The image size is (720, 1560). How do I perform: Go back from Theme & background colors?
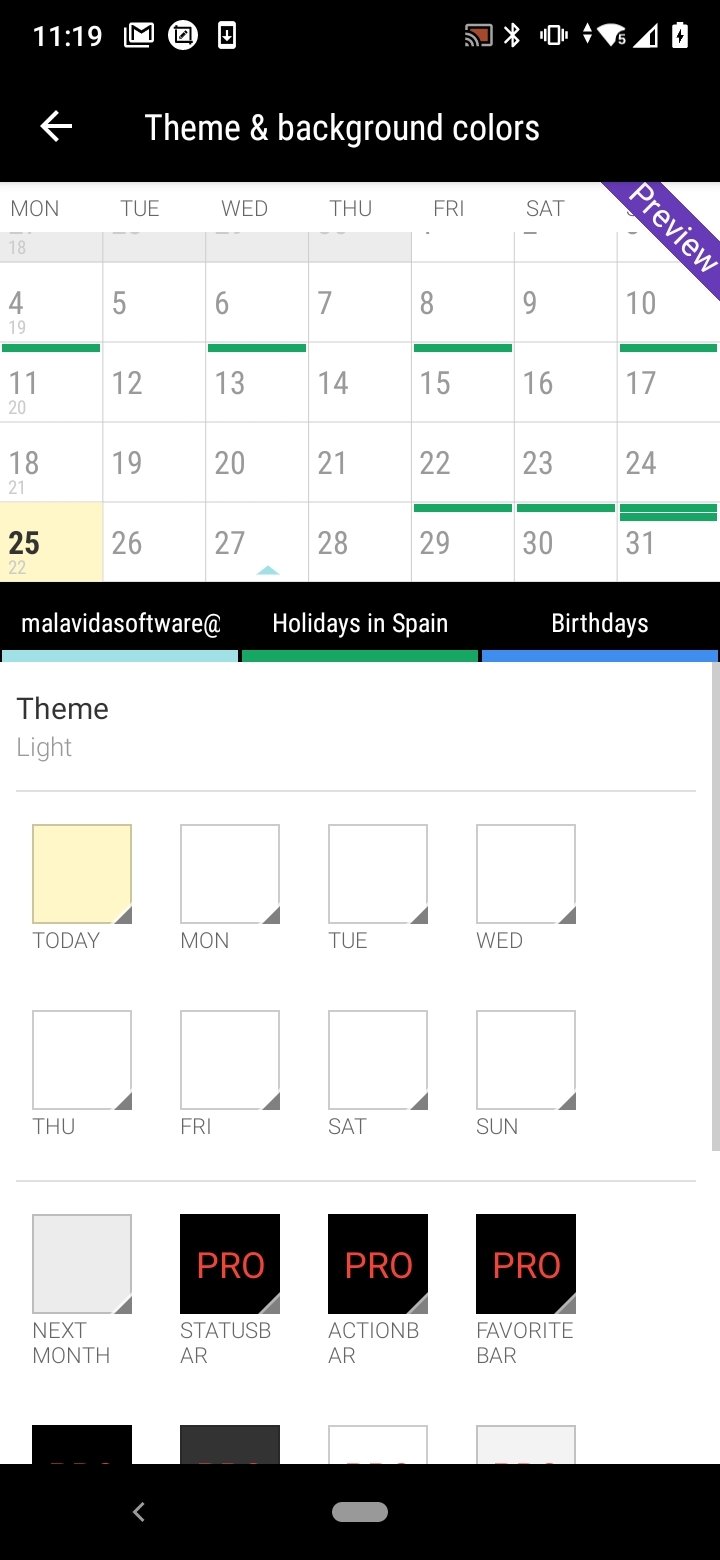point(56,127)
